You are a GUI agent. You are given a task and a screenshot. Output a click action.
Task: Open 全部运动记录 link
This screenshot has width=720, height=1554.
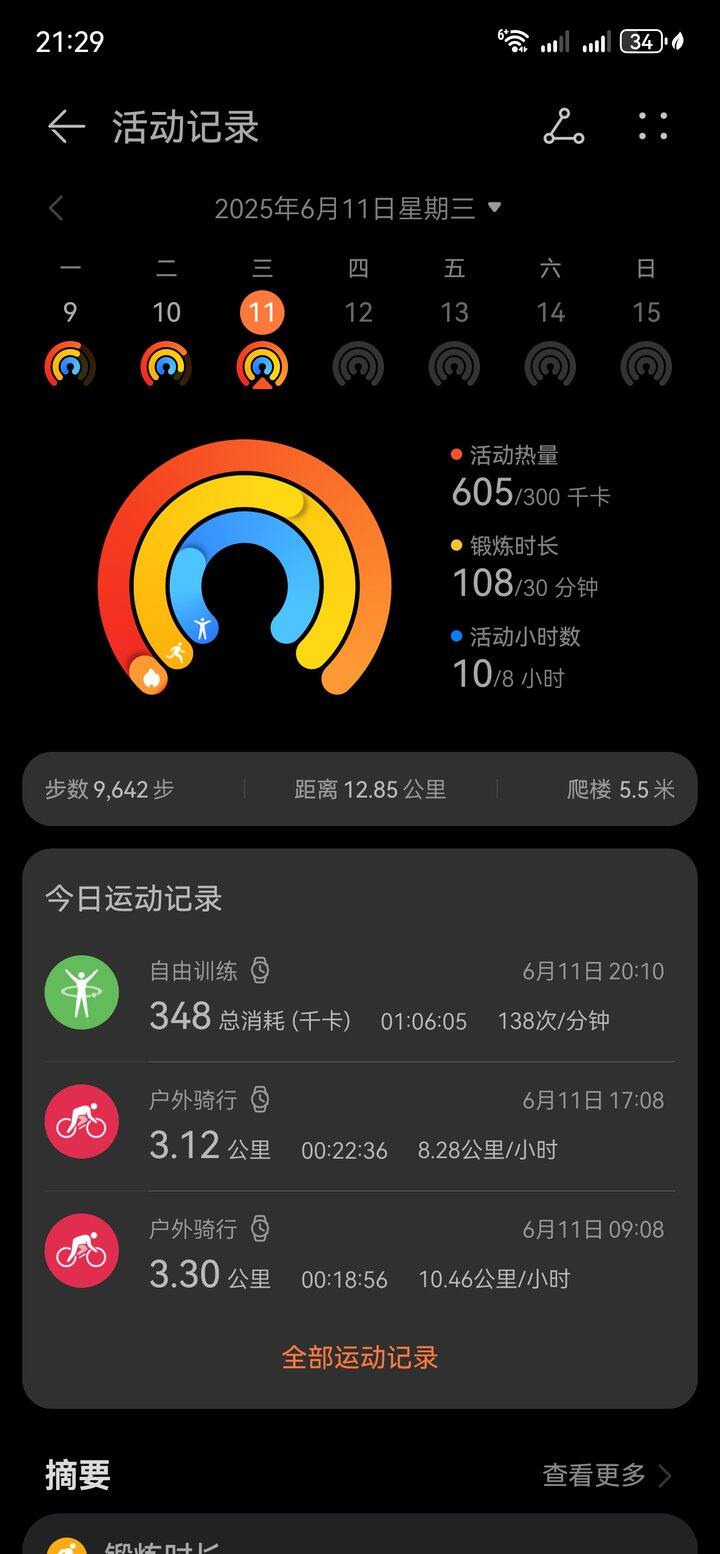tap(359, 1357)
